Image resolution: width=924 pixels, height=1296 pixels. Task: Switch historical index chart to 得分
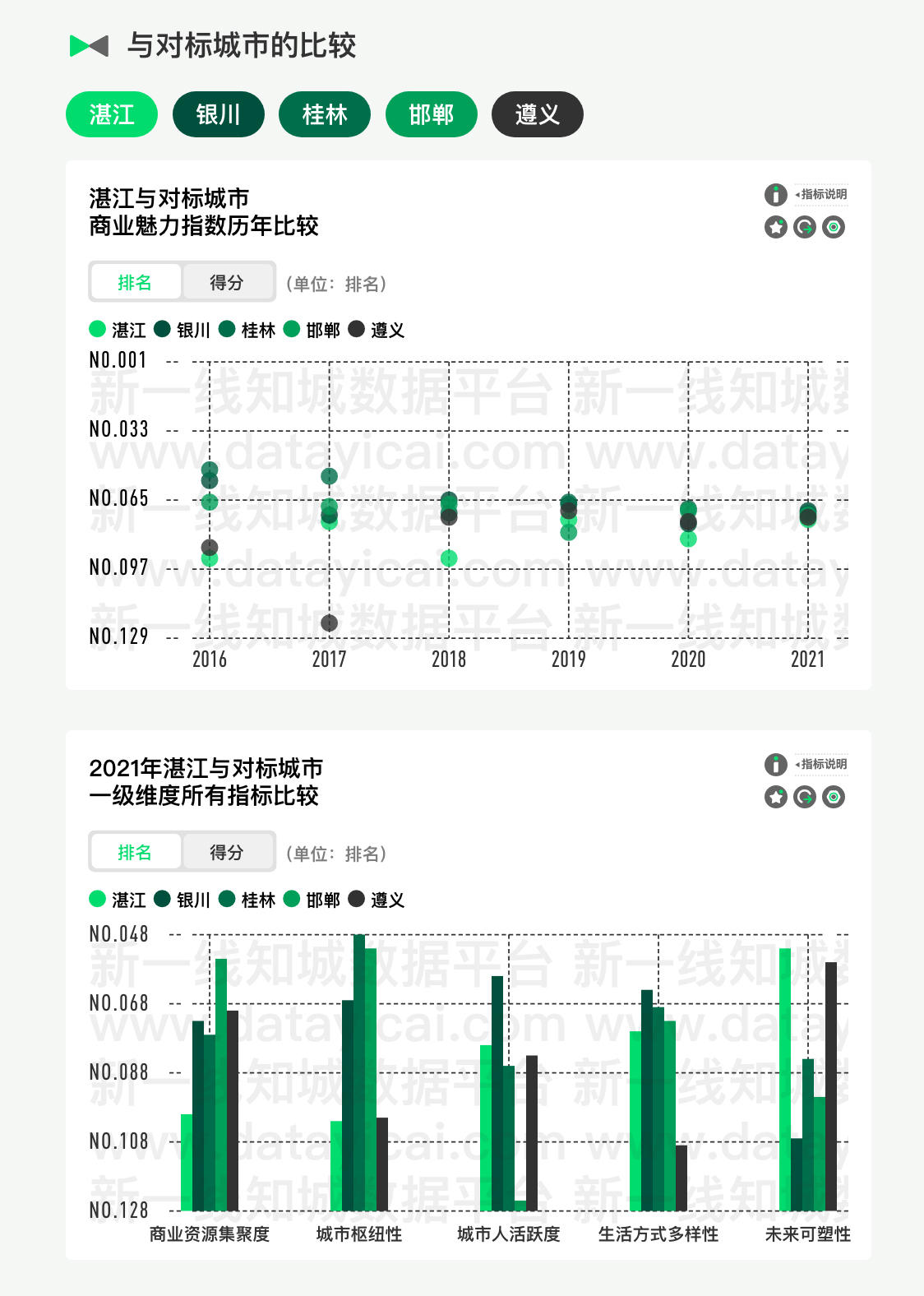click(x=227, y=283)
